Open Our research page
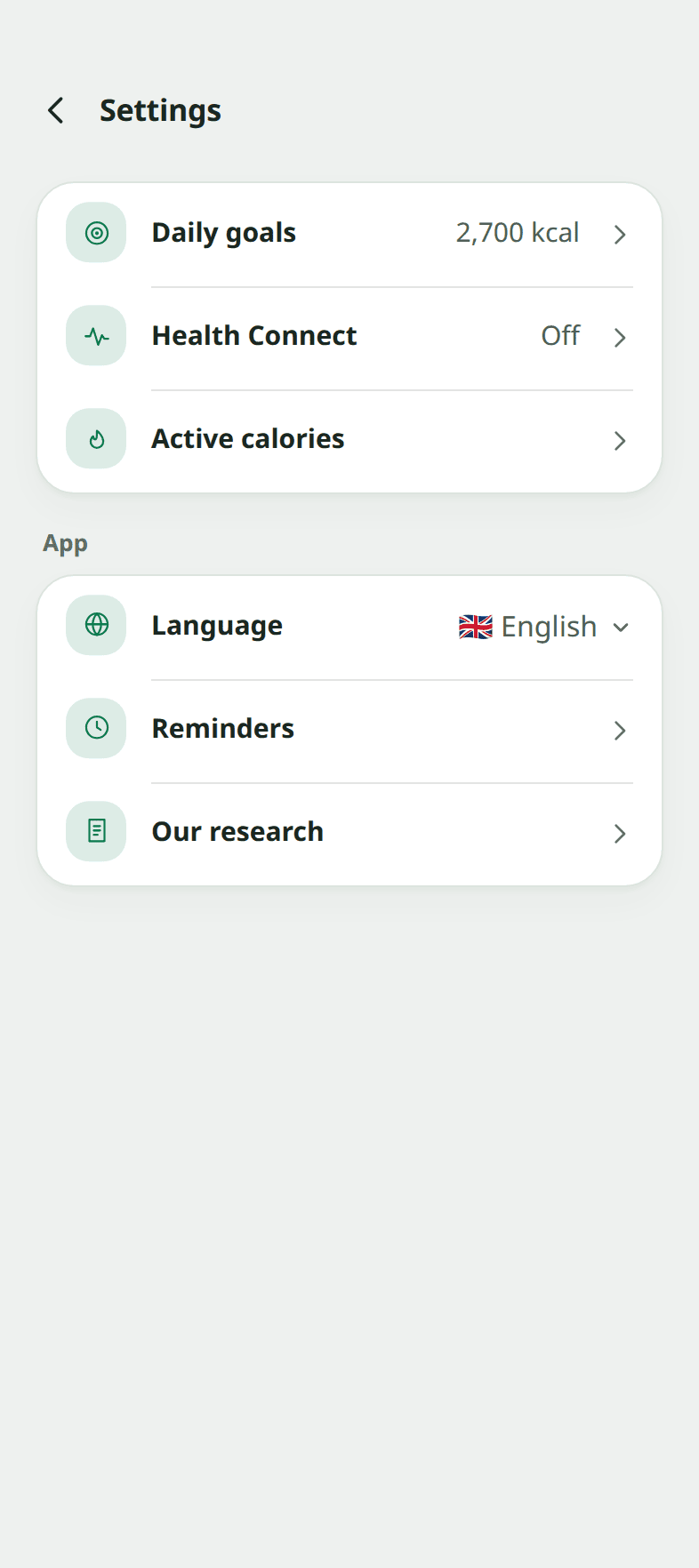 tap(349, 834)
